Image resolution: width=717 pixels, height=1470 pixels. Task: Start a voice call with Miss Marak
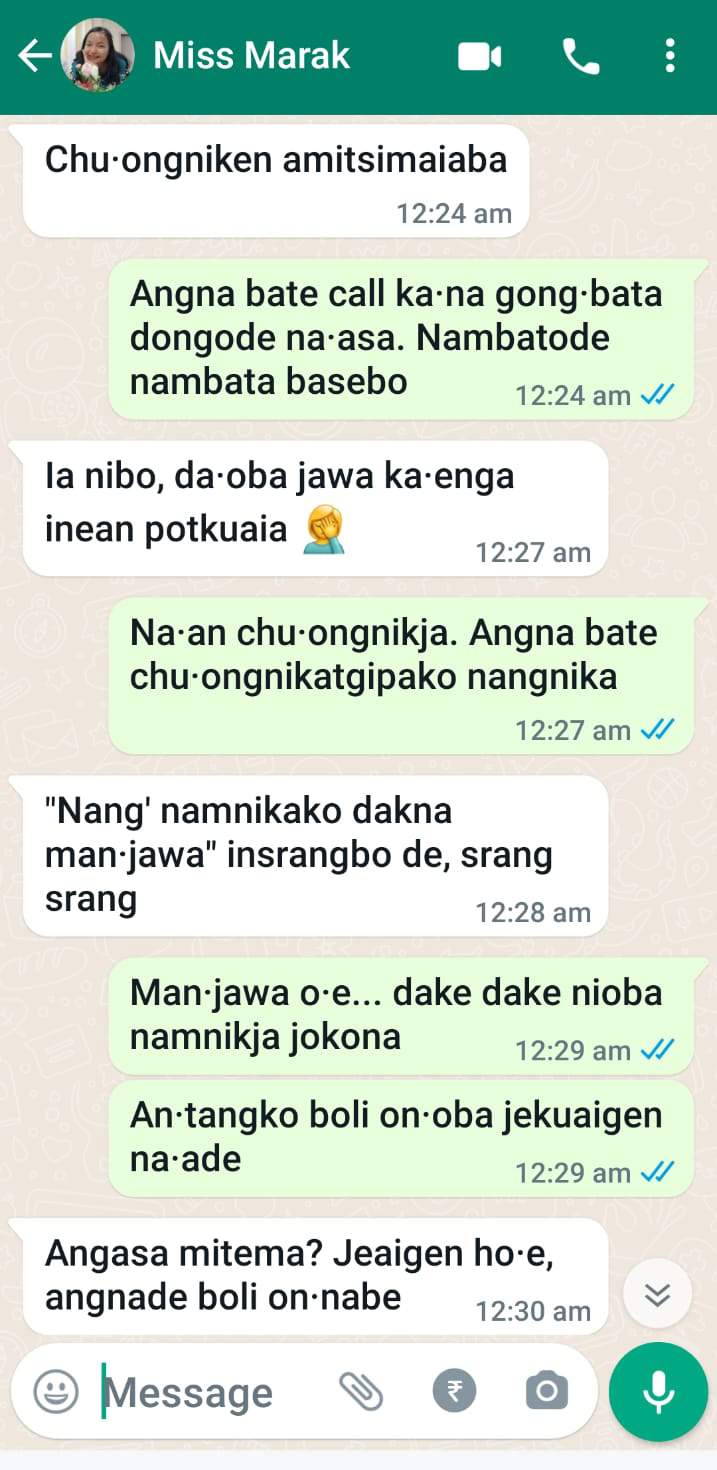point(581,57)
